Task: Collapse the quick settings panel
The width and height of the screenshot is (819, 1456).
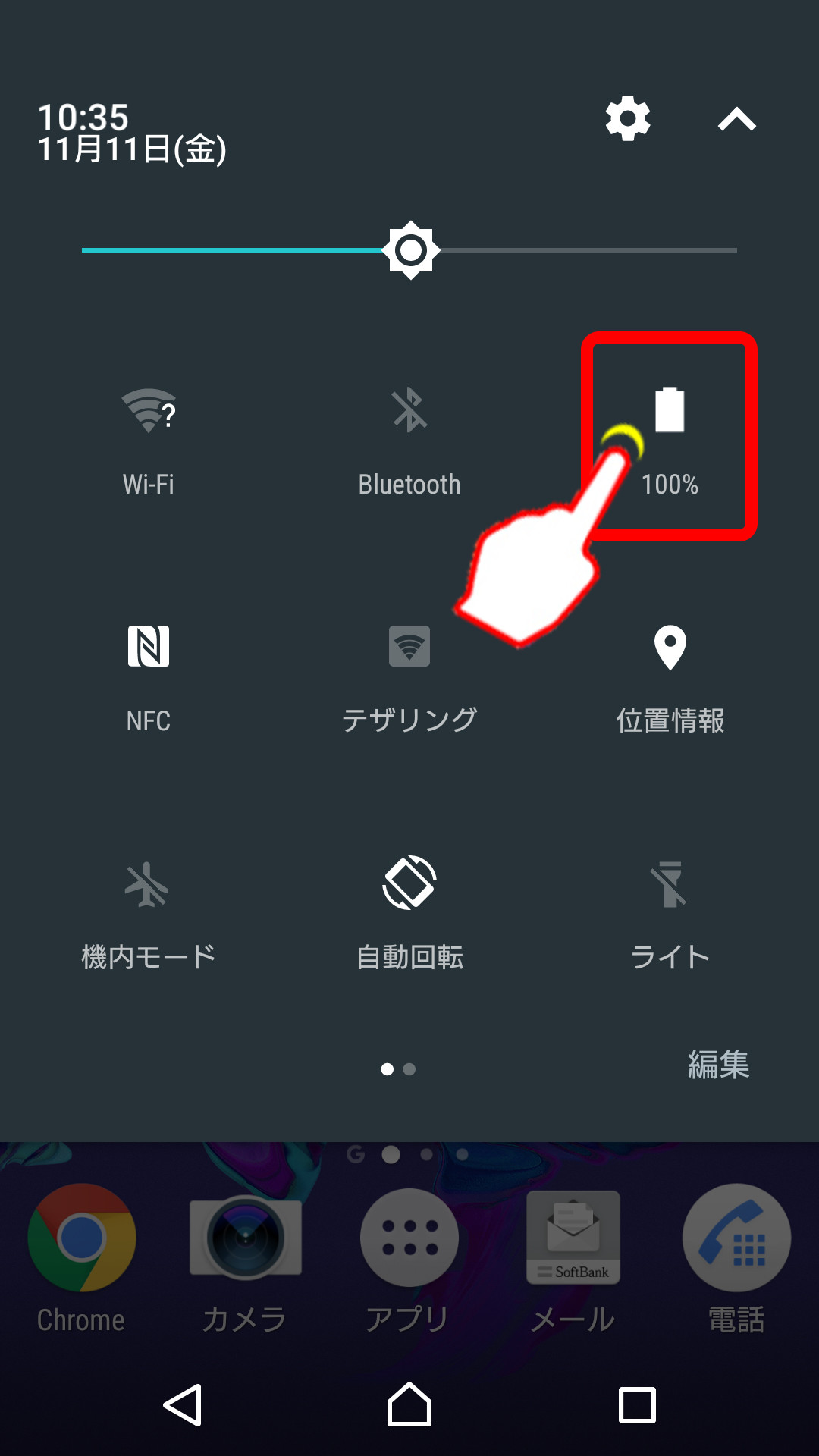Action: (737, 119)
